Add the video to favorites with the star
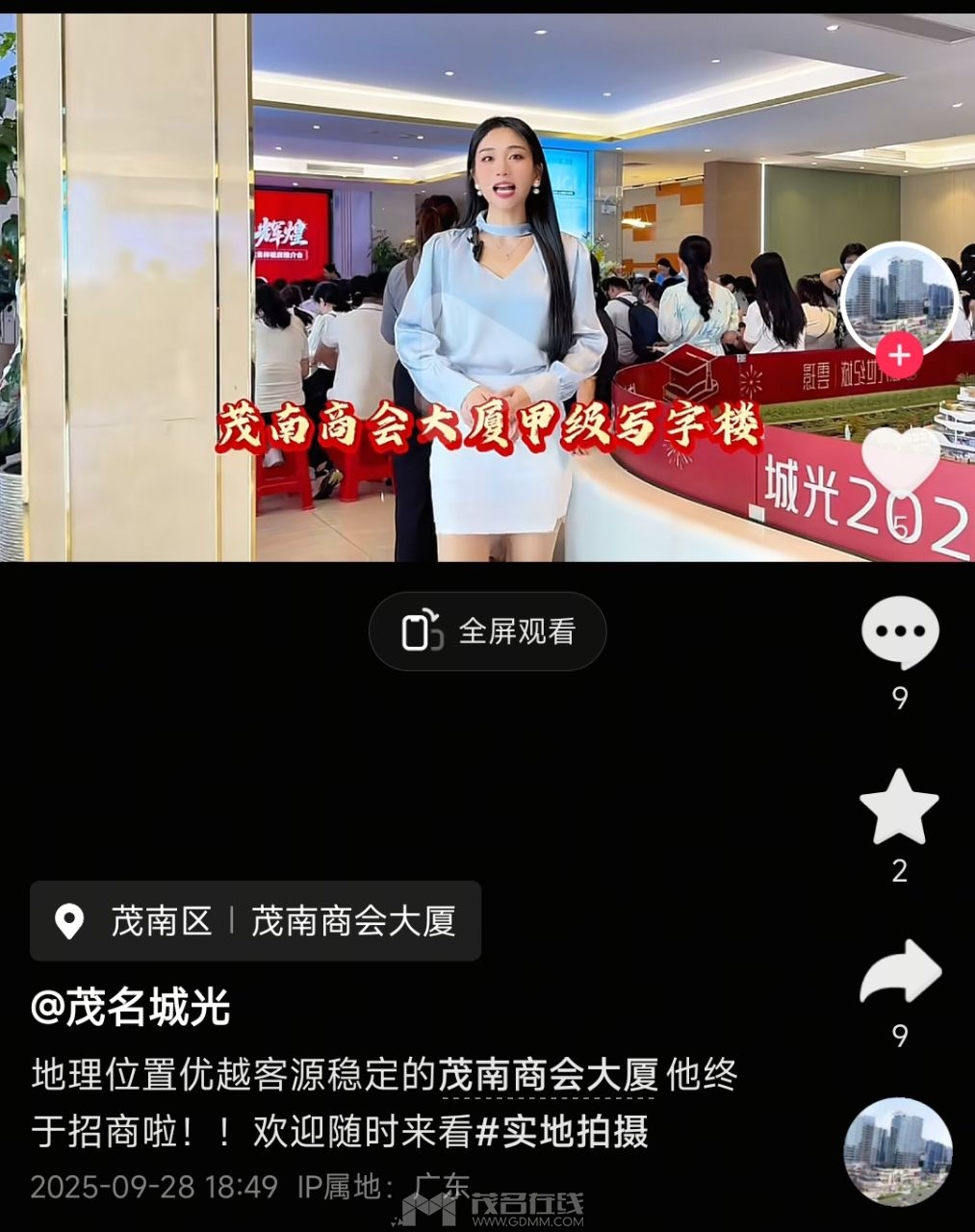 899,807
